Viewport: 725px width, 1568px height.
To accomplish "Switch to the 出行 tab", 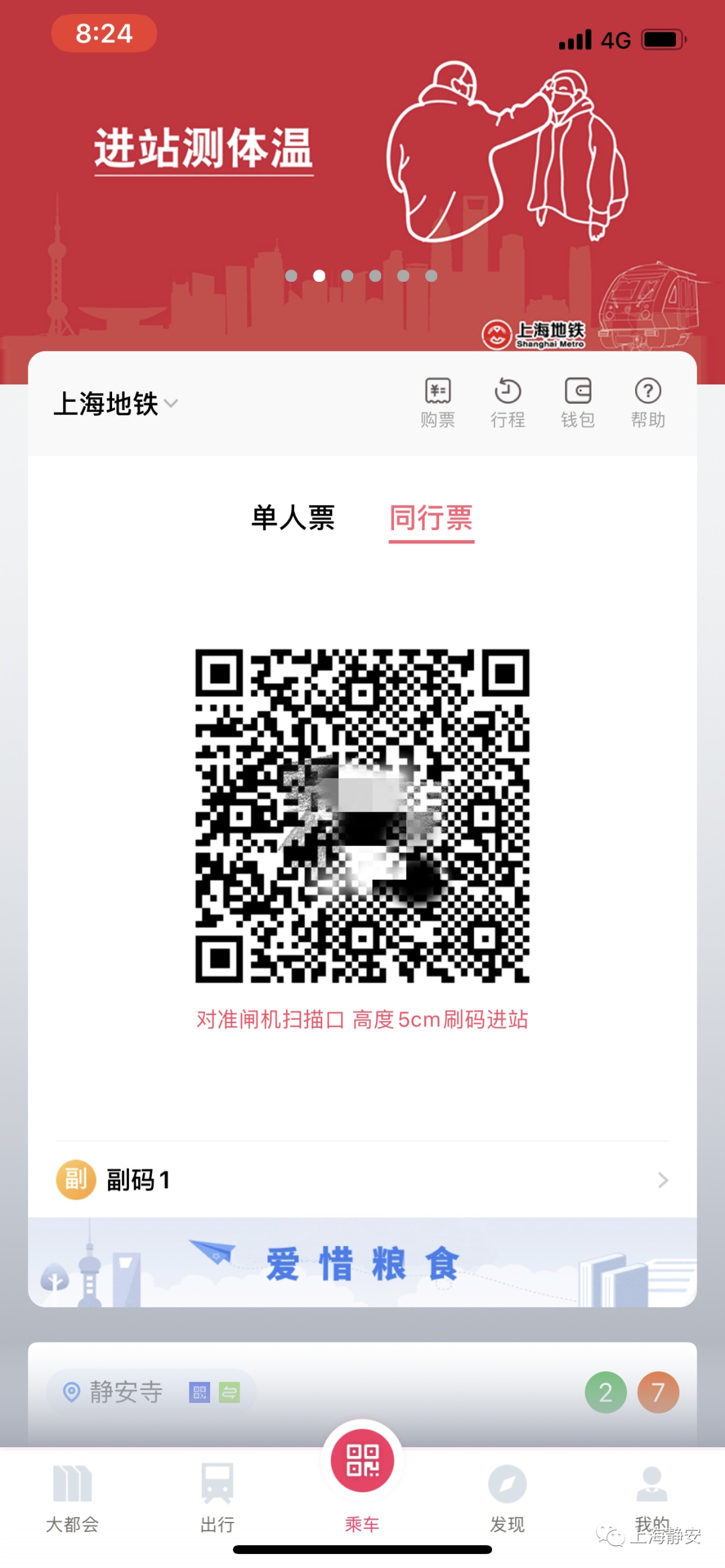I will coord(217,1495).
